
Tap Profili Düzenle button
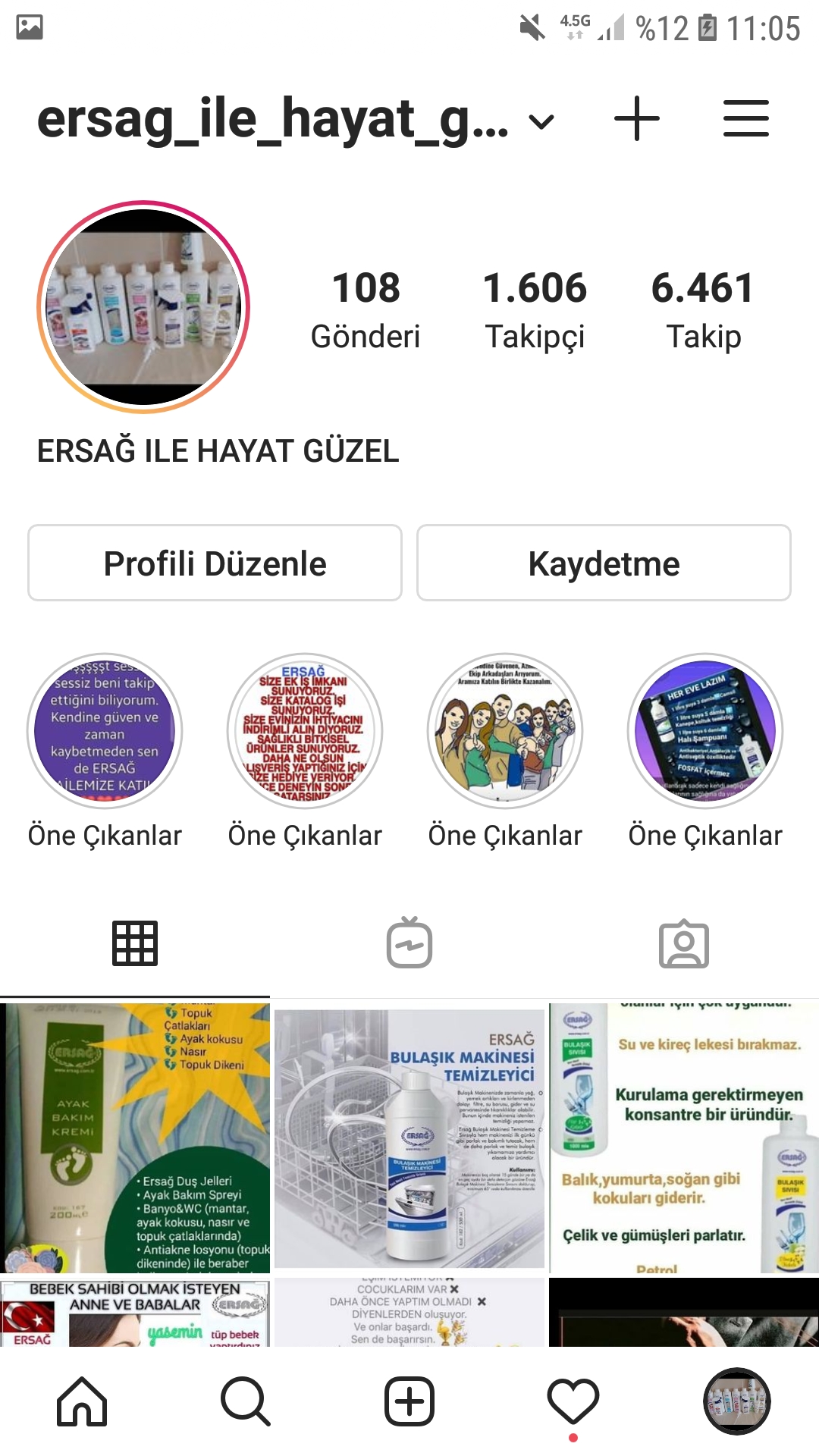click(215, 563)
